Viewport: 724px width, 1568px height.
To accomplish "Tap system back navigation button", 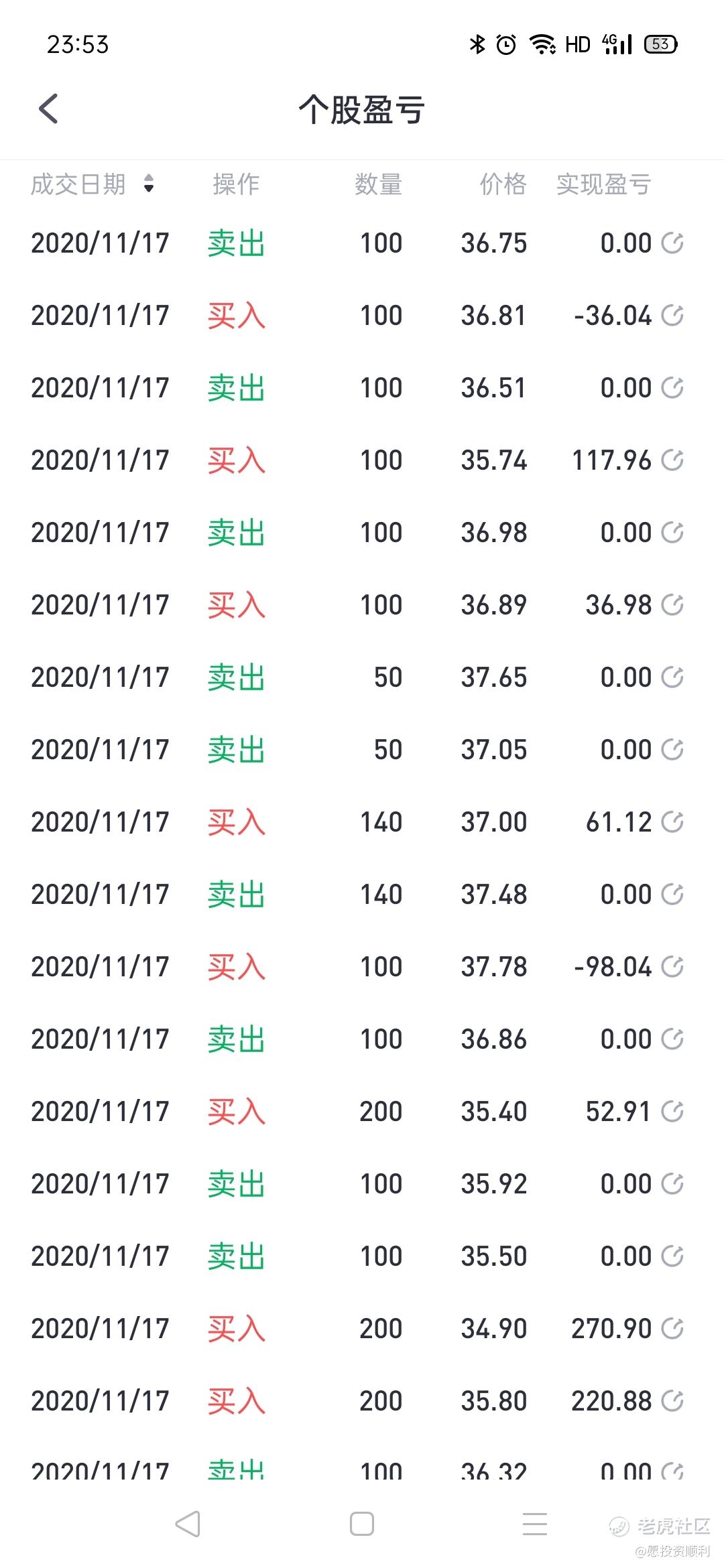I will pos(188,1524).
